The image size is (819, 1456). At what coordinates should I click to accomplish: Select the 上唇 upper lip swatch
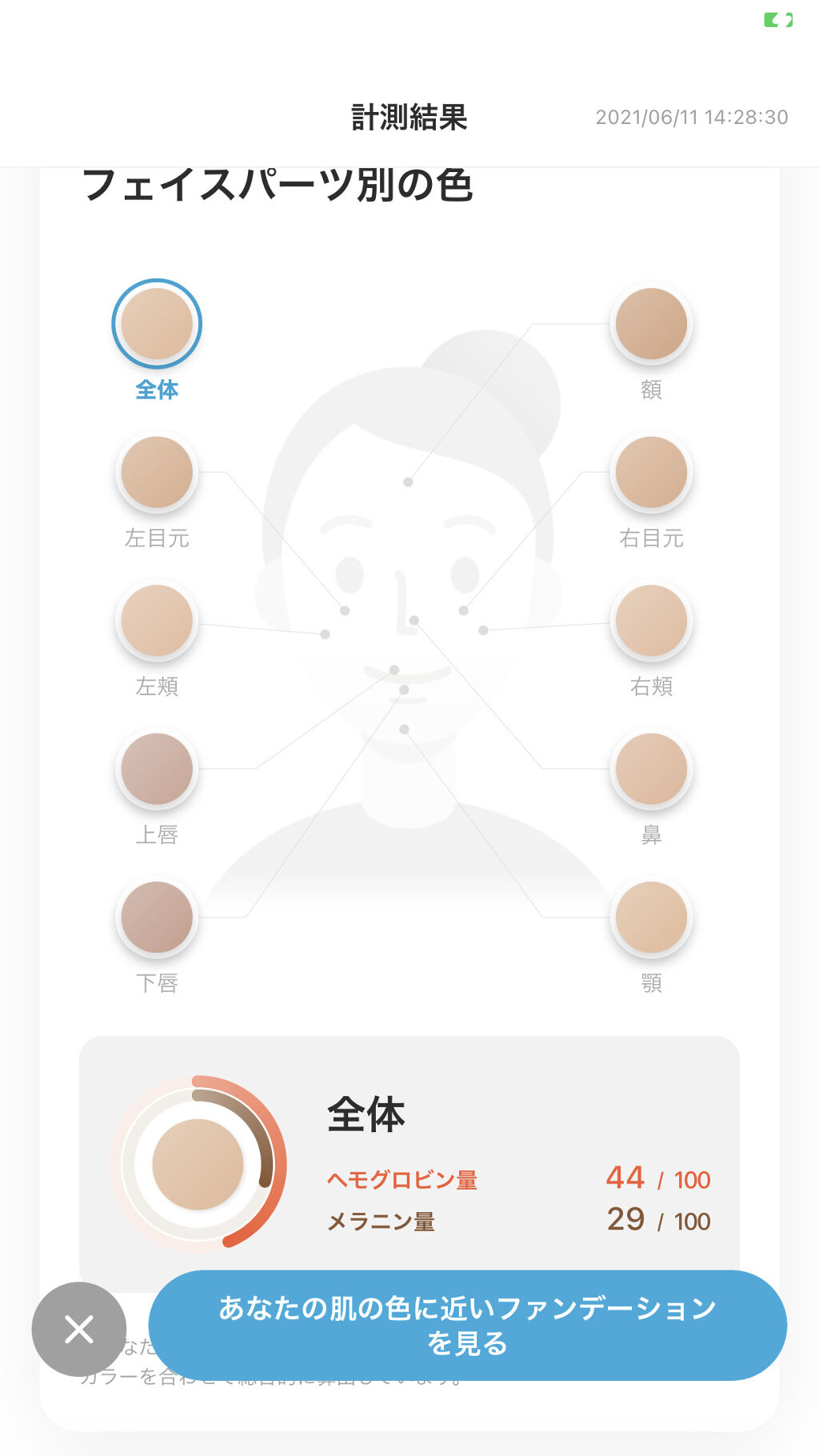(x=157, y=769)
